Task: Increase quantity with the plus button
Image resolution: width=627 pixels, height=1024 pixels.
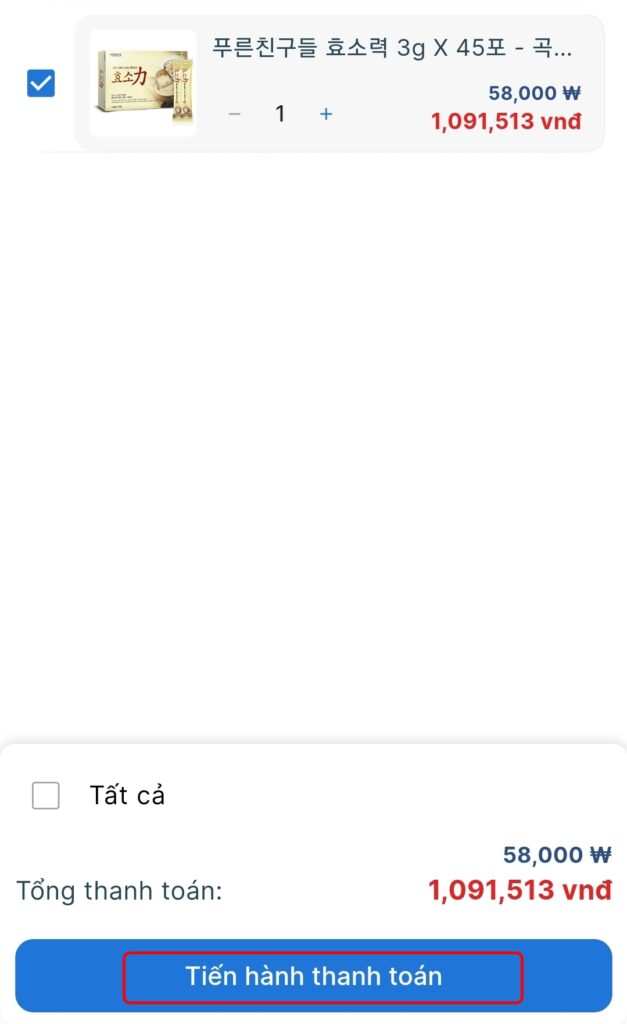Action: [x=326, y=115]
